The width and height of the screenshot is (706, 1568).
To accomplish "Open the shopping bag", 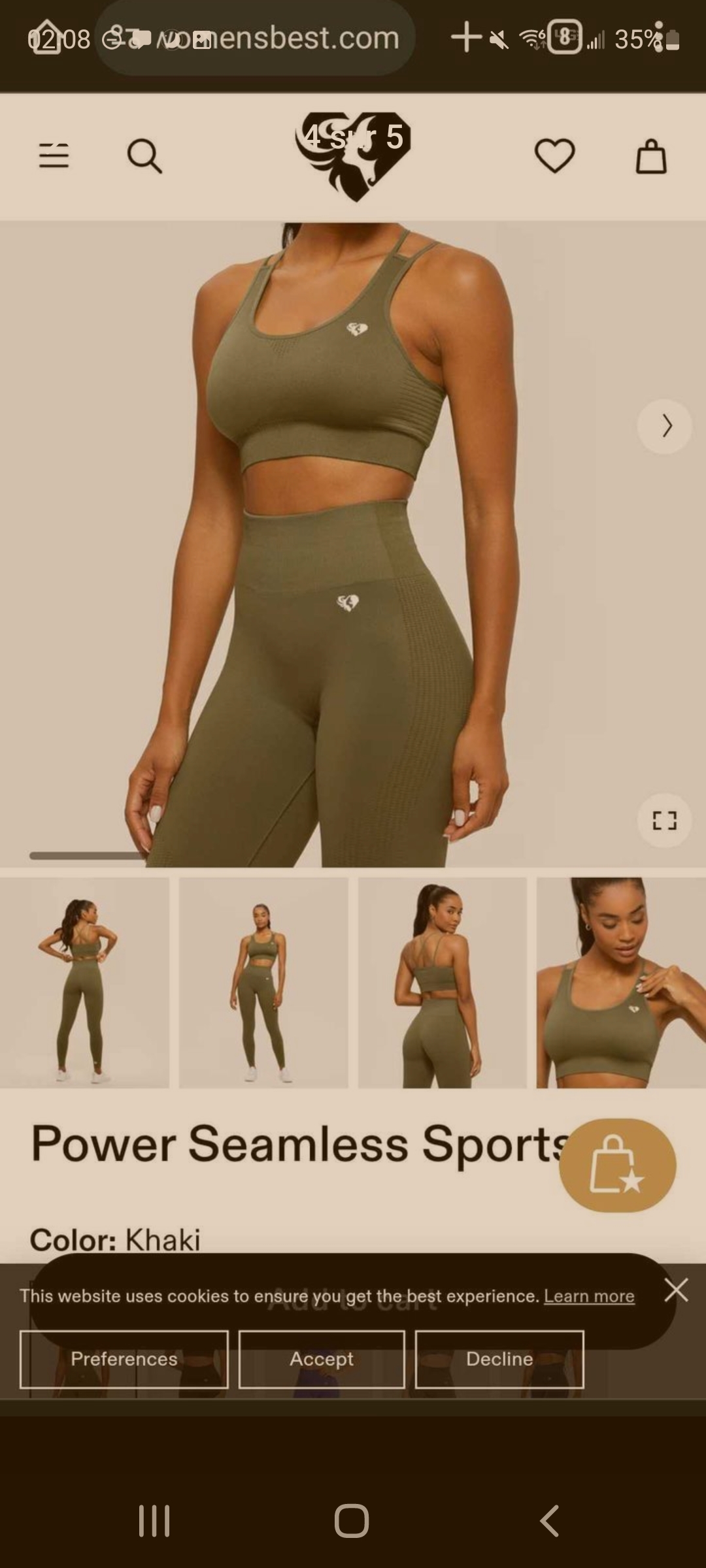I will [x=651, y=155].
